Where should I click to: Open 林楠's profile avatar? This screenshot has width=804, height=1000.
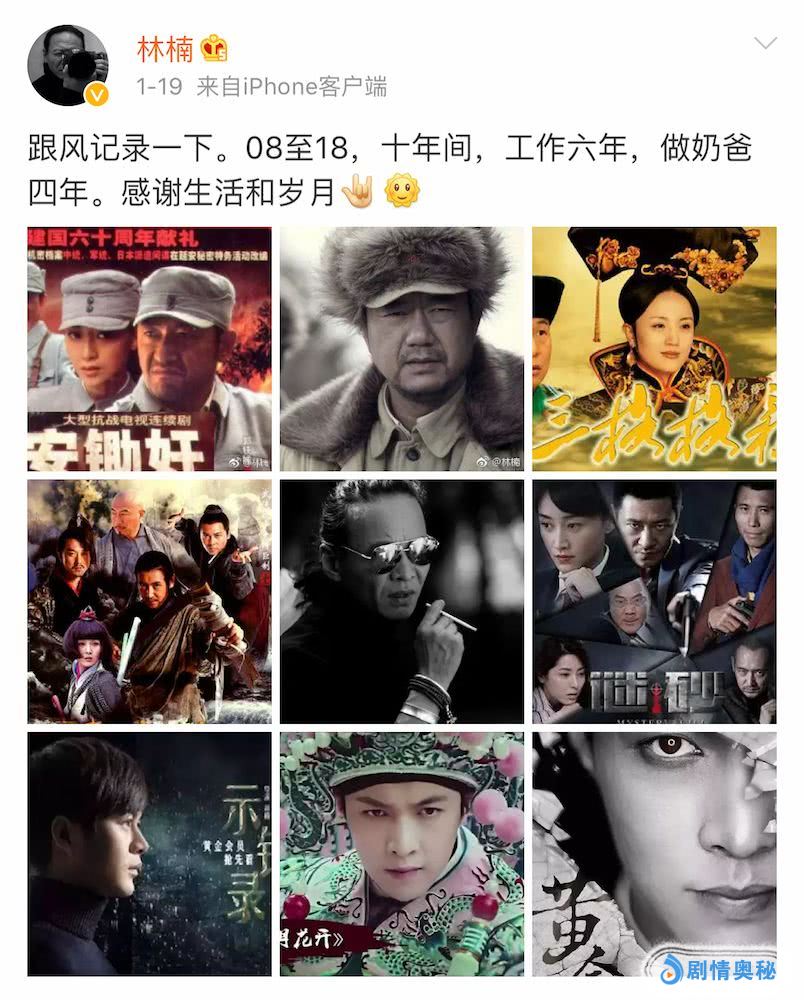point(68,65)
